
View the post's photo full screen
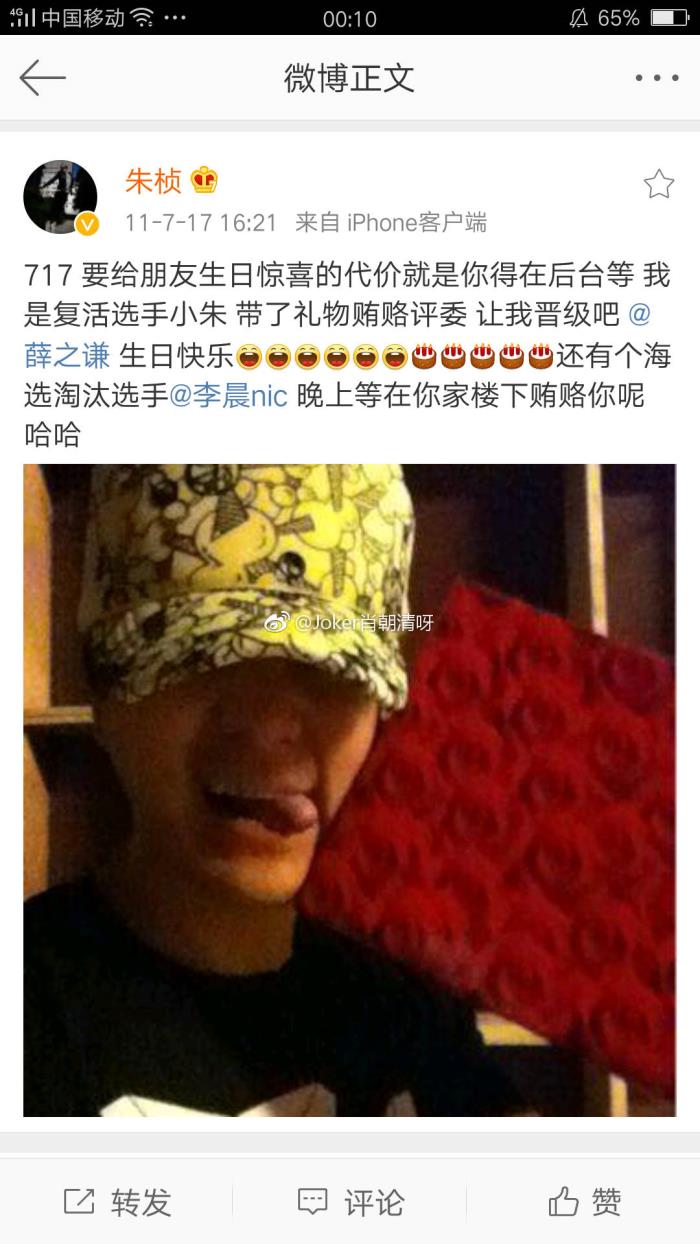point(349,790)
